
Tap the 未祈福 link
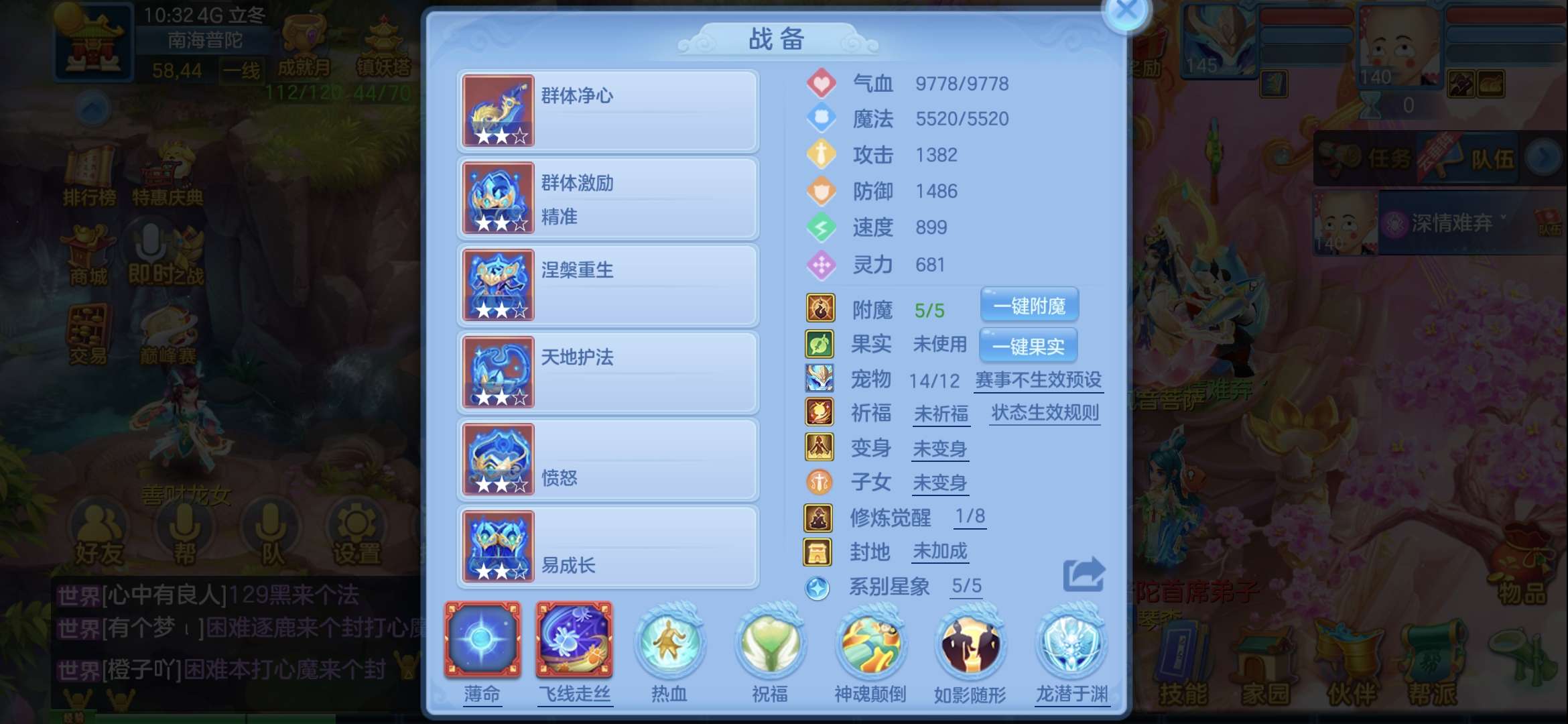pos(941,414)
